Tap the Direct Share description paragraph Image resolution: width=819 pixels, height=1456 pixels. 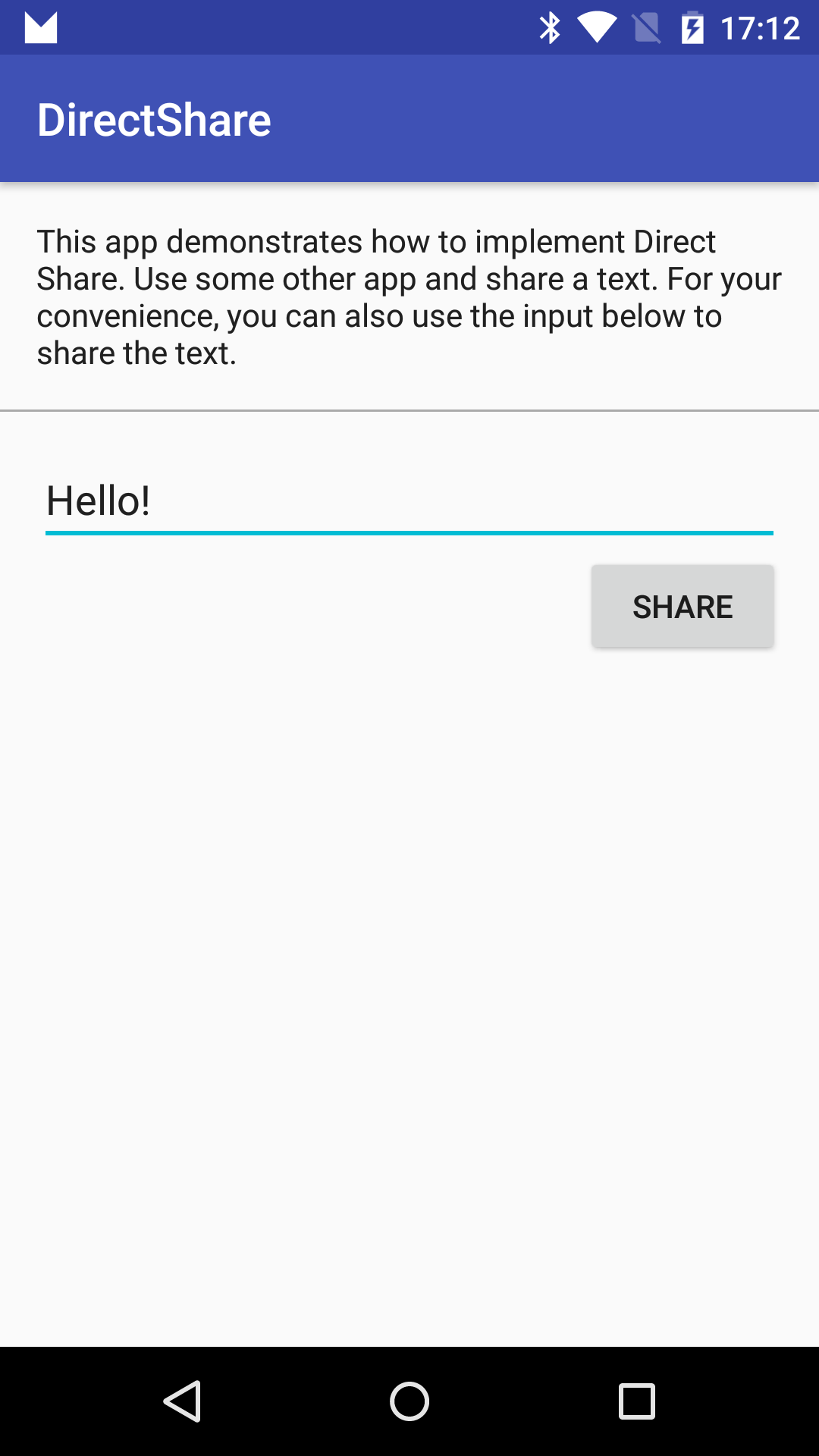(409, 296)
